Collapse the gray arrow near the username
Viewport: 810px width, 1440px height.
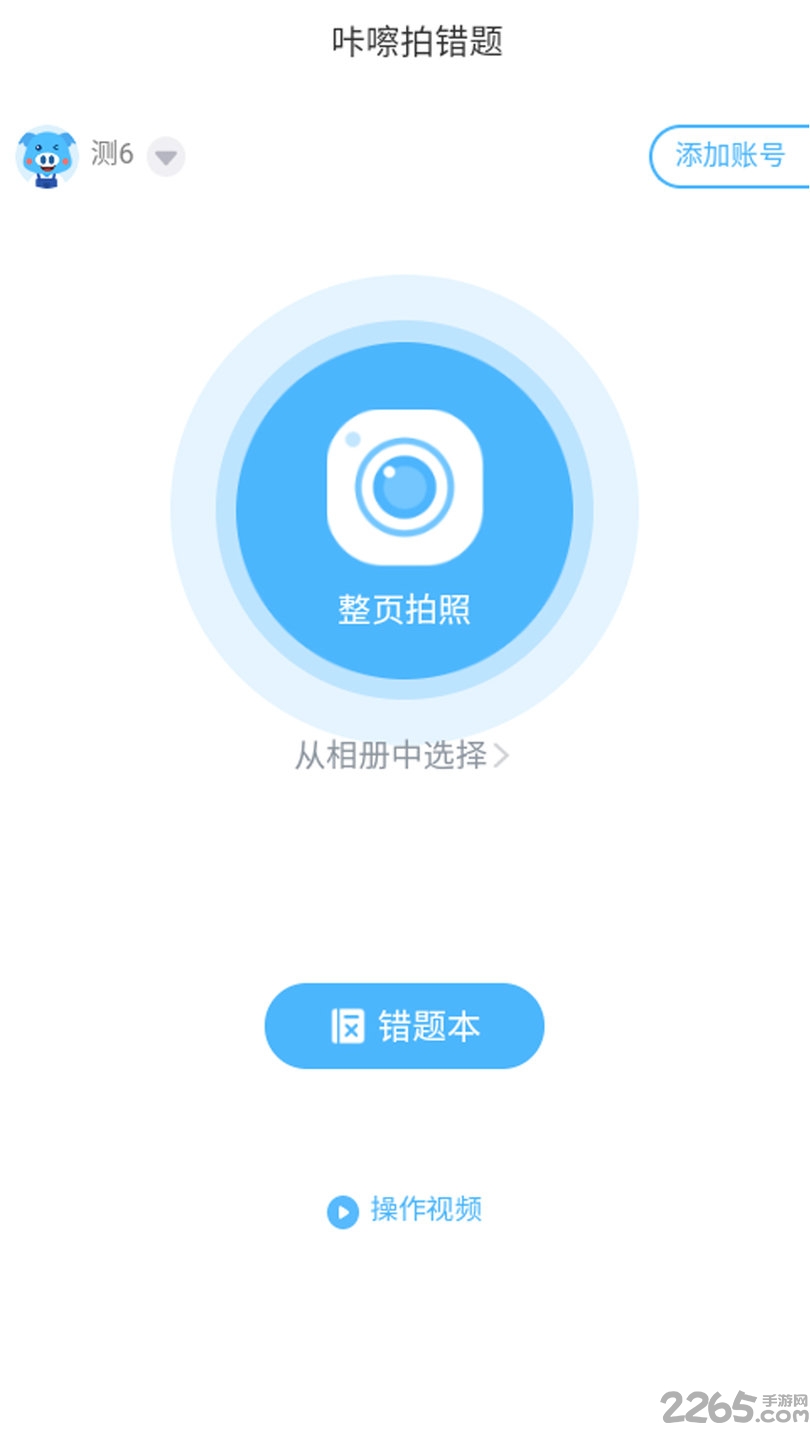pyautogui.click(x=165, y=158)
